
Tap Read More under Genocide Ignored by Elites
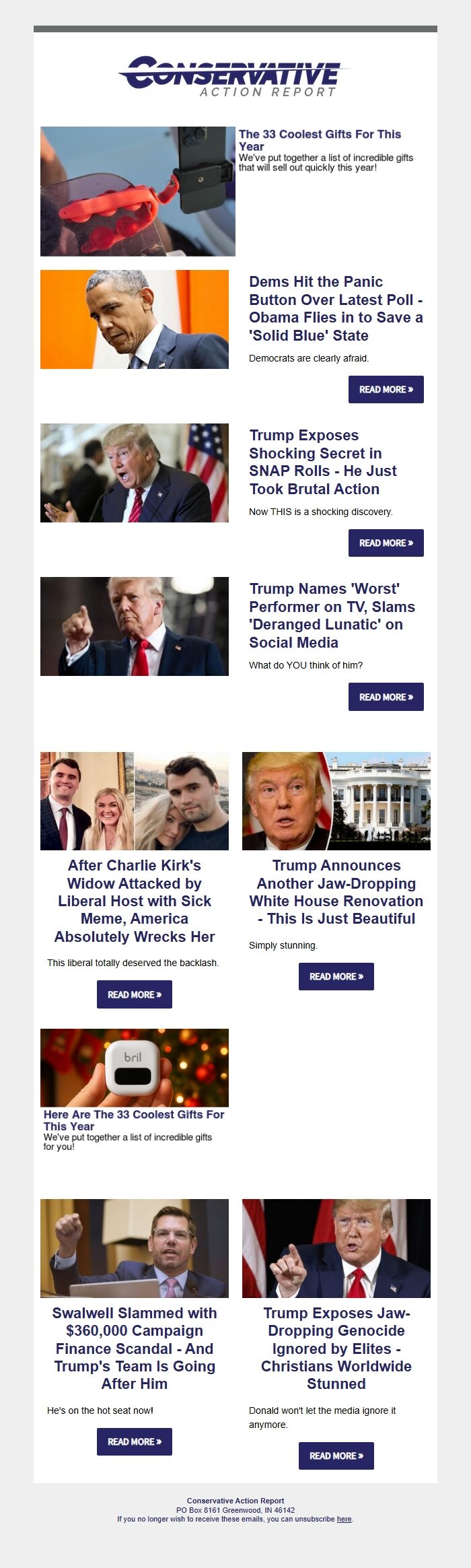[336, 1456]
